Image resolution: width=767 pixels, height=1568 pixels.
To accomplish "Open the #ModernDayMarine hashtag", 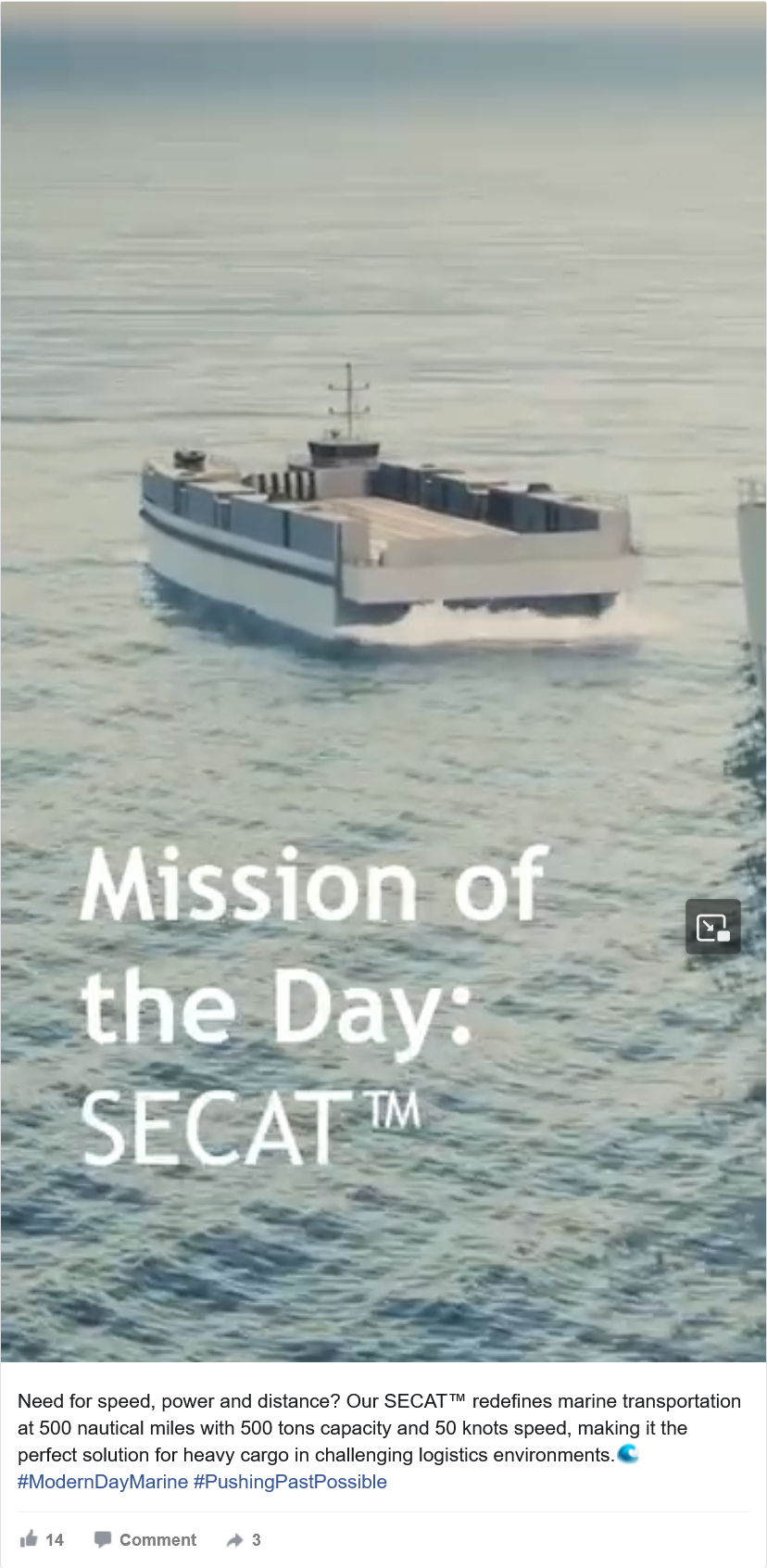I will click(x=103, y=1482).
